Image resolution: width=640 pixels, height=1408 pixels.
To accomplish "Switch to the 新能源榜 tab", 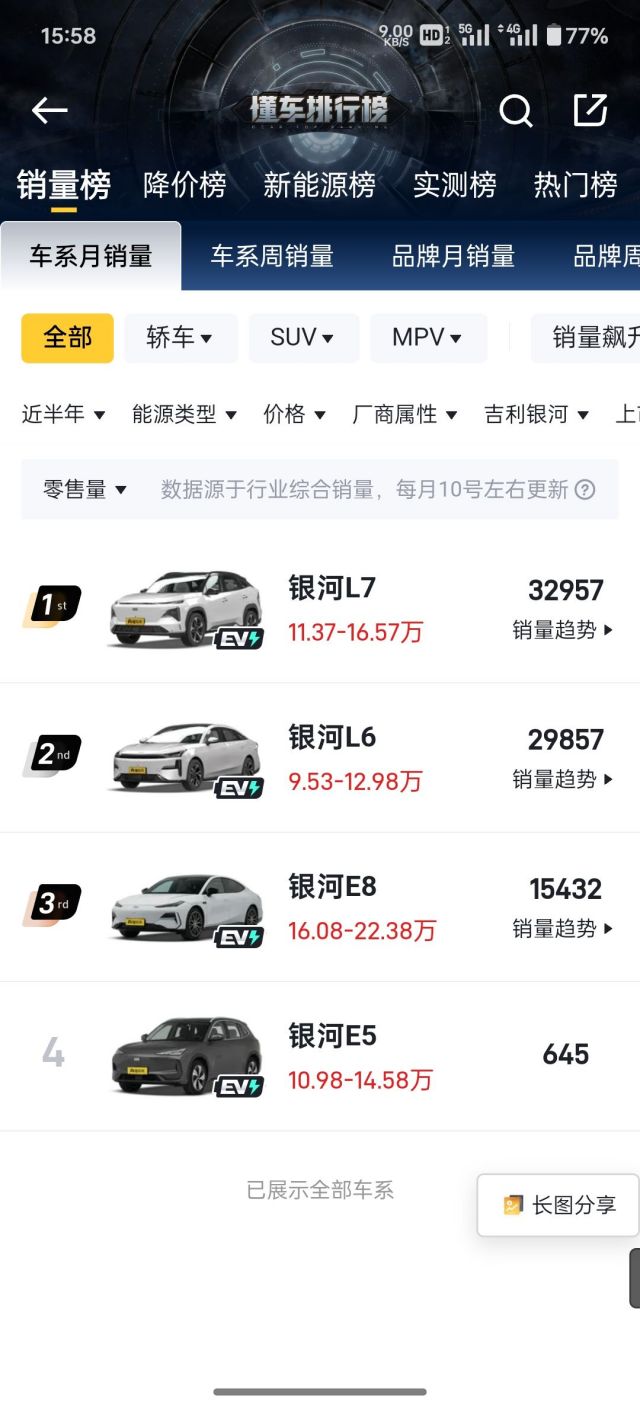I will (x=319, y=185).
